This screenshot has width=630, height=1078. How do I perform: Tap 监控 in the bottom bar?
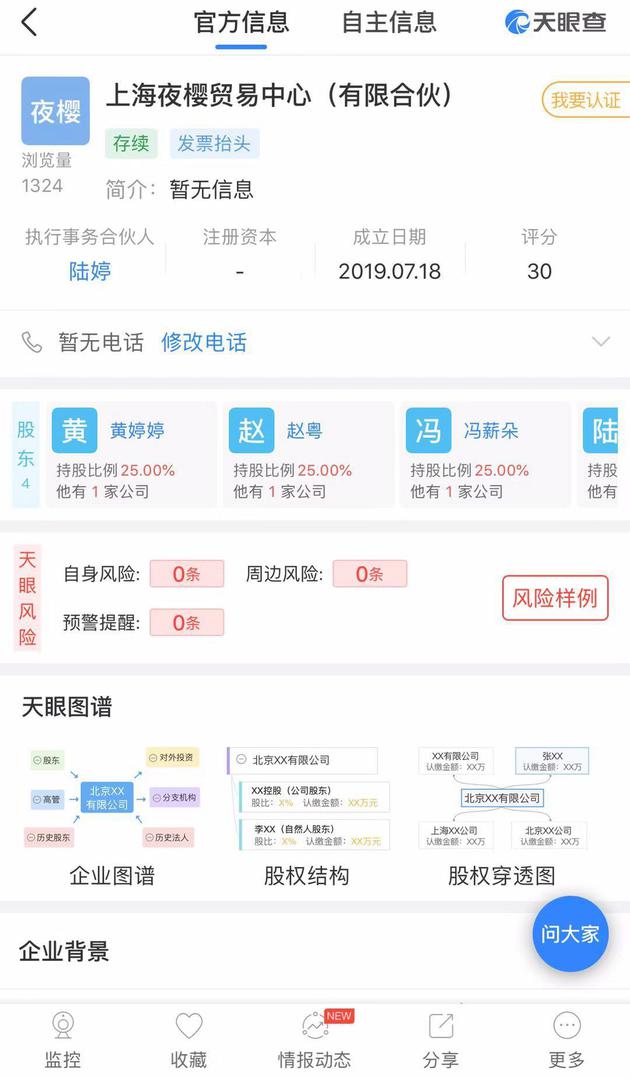pos(63,1040)
